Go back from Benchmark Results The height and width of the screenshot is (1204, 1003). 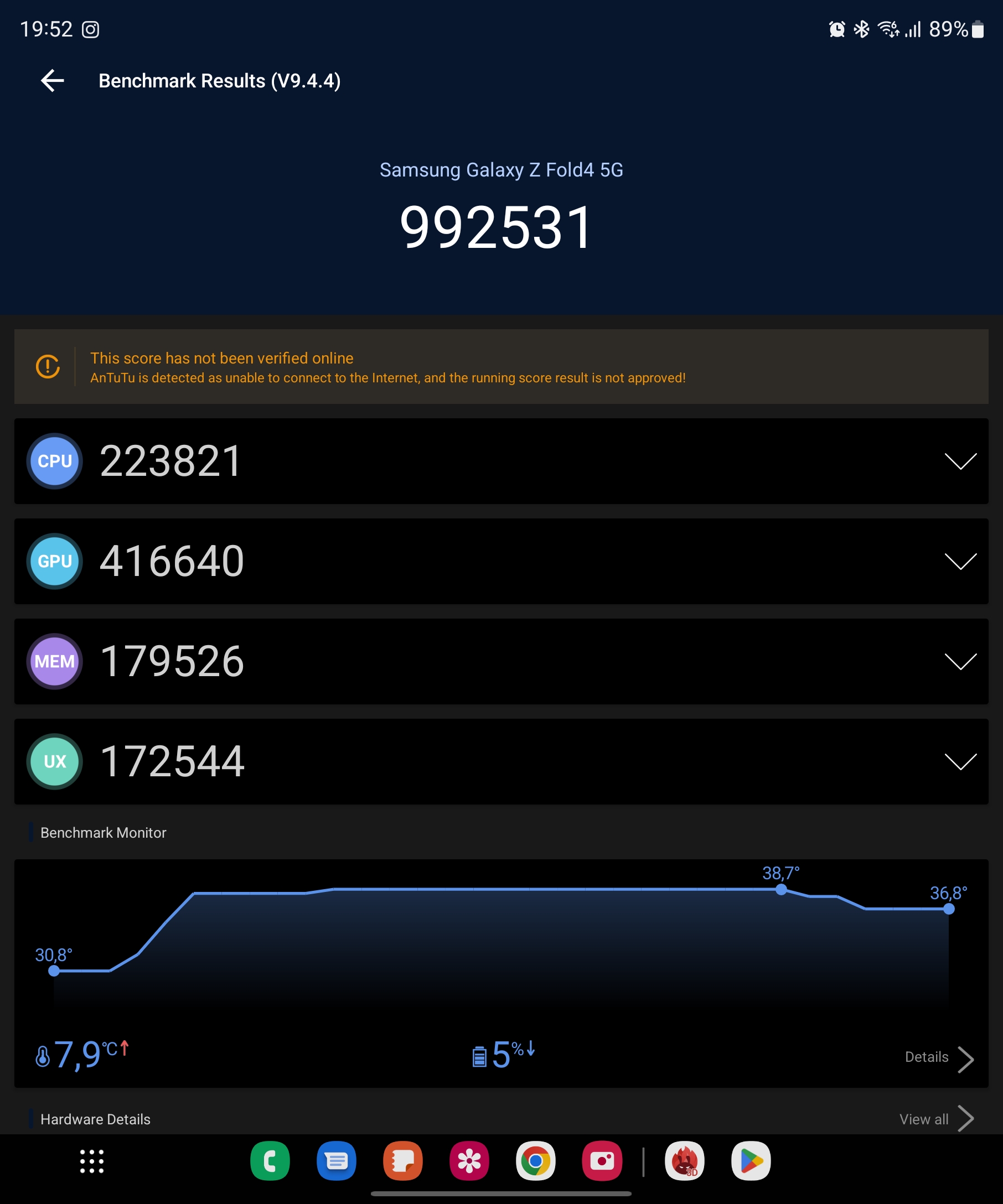52,81
